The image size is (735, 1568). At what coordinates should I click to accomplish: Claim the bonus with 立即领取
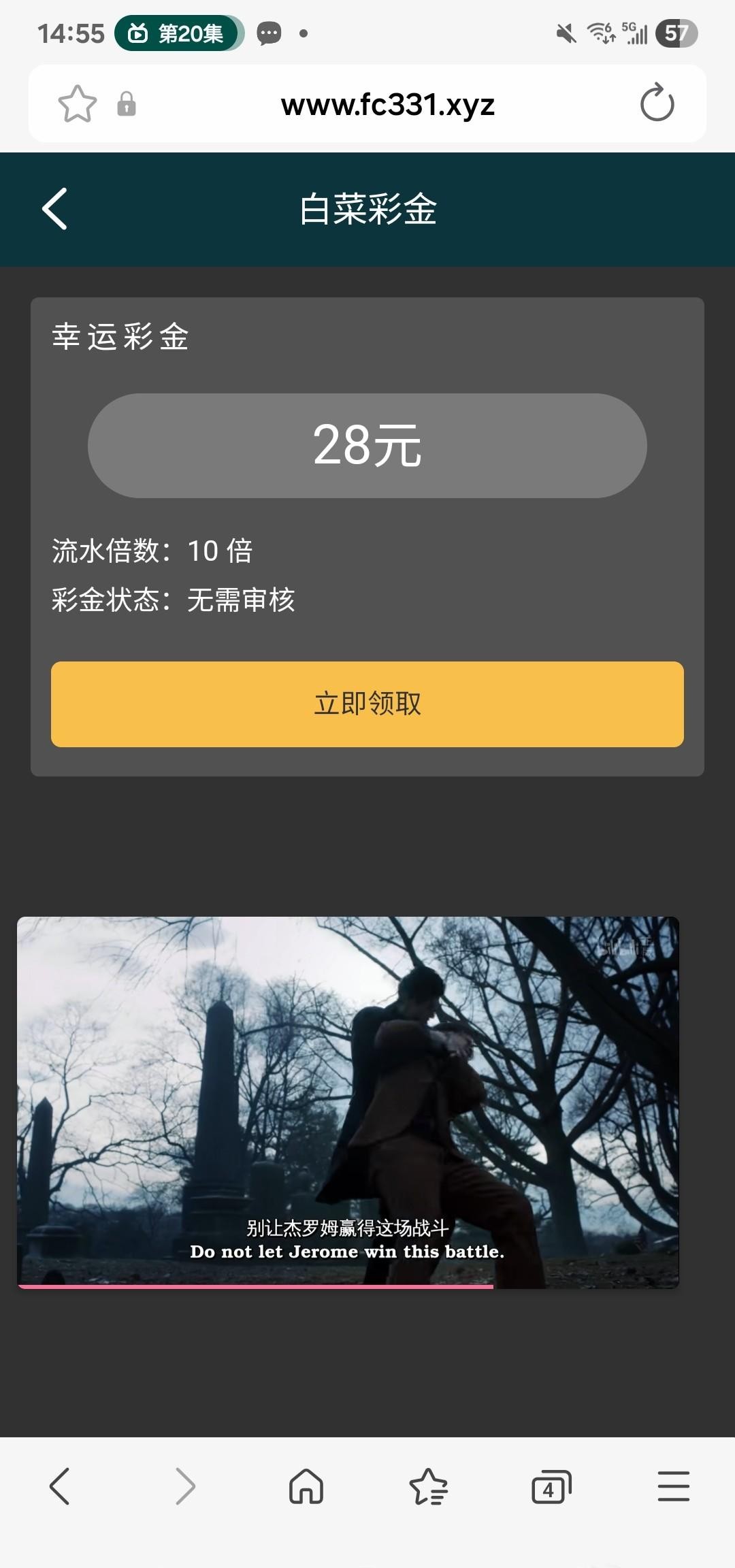click(x=367, y=704)
